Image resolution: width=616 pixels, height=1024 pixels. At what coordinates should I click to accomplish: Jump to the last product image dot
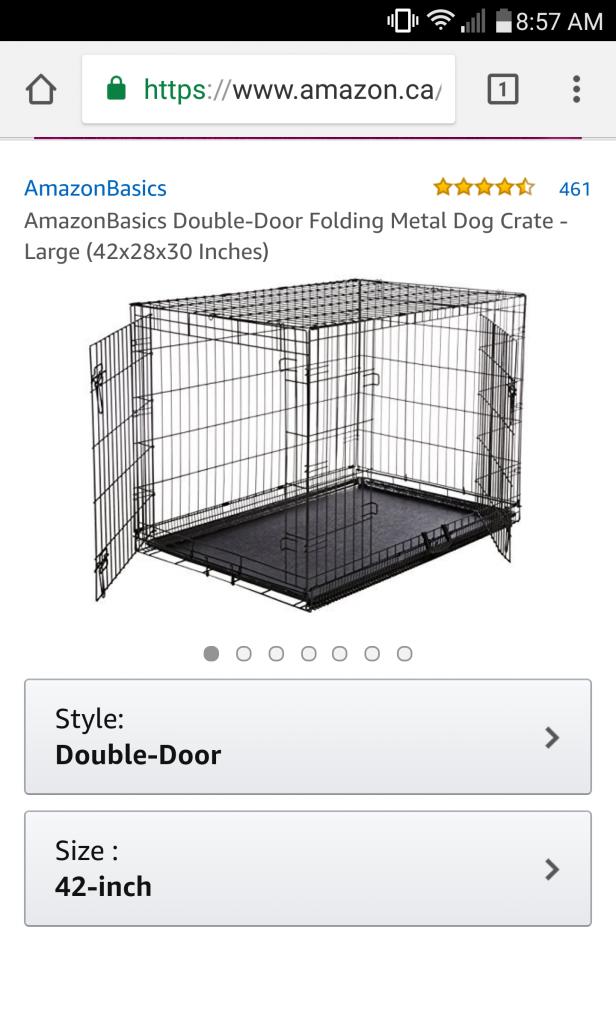click(x=404, y=654)
